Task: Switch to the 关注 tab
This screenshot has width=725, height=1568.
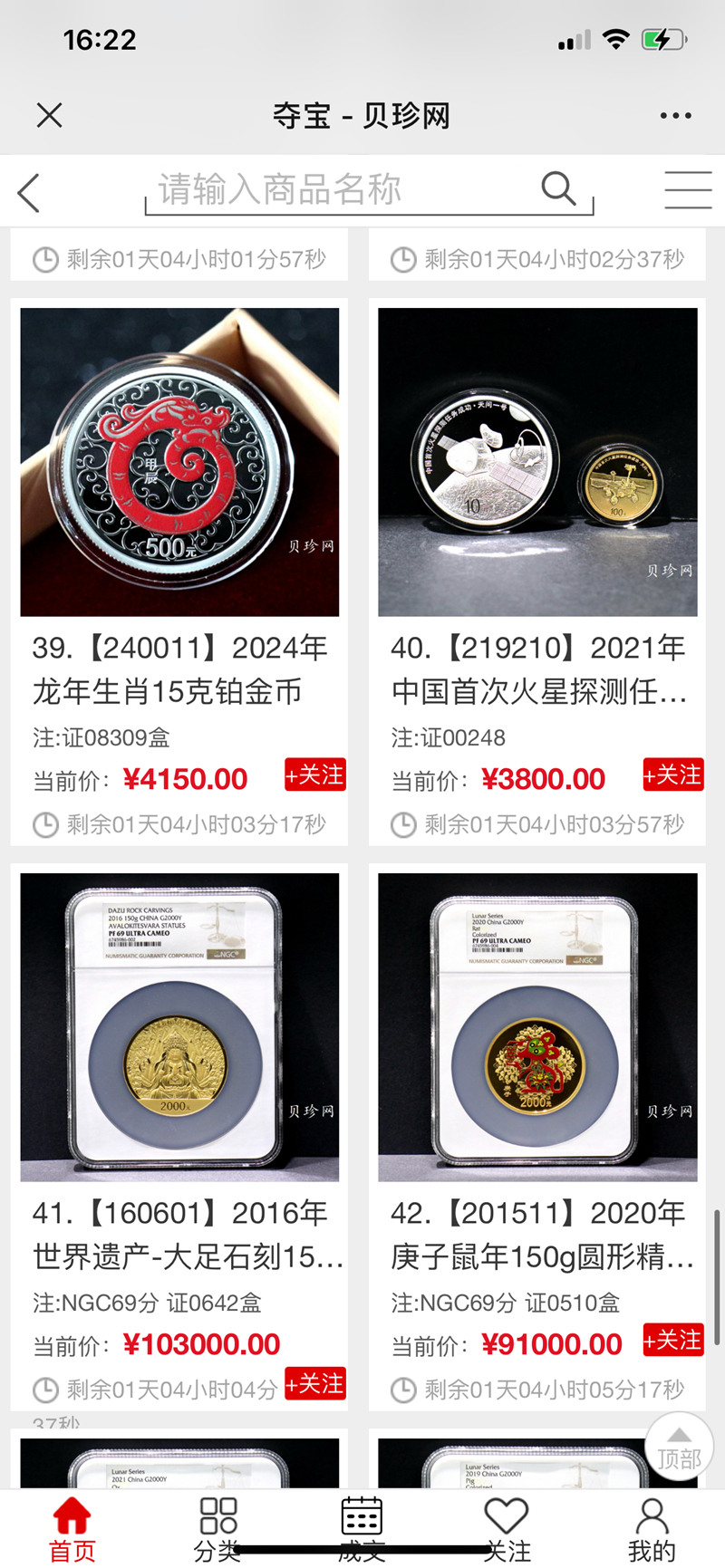Action: coord(507,1530)
